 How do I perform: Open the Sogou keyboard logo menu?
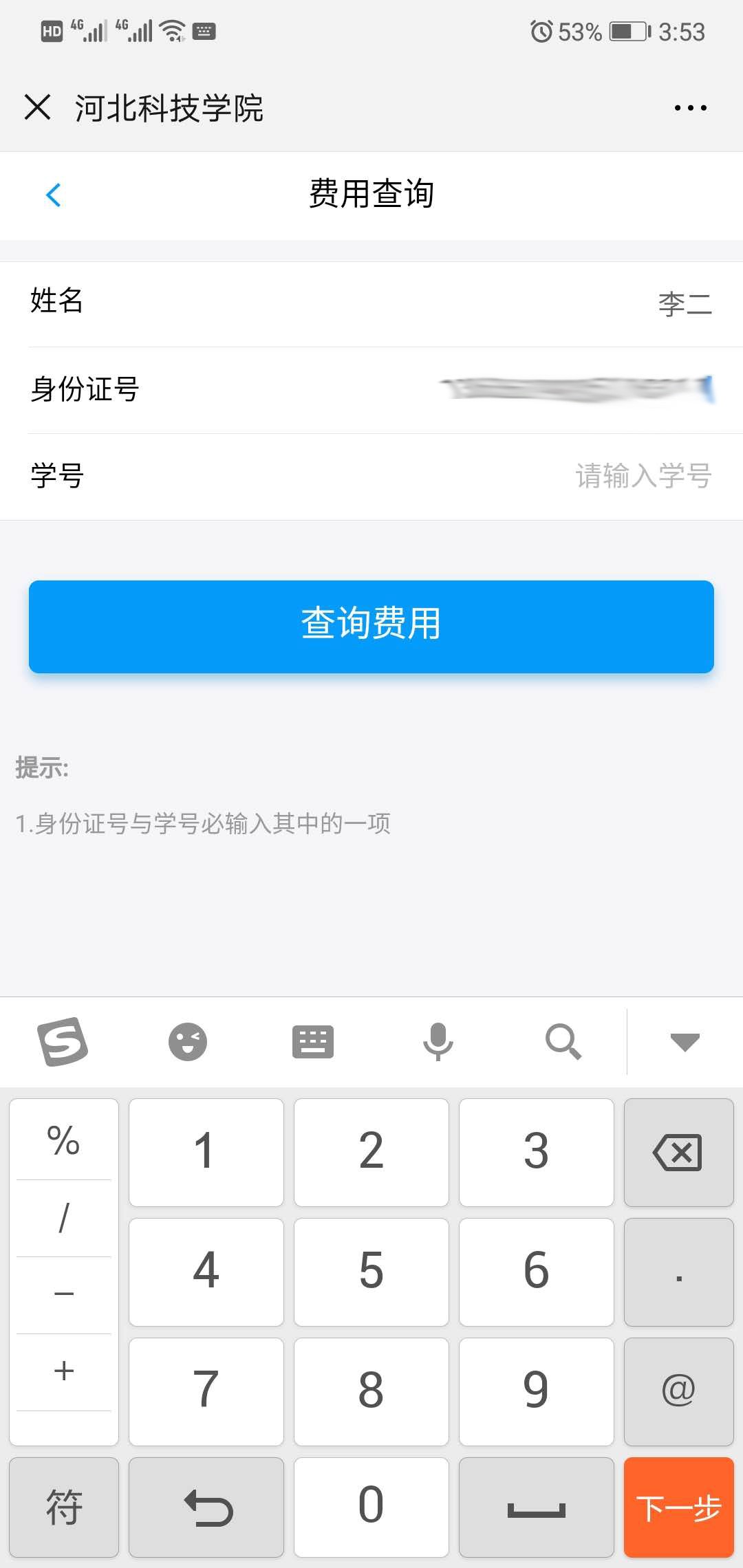coord(63,1041)
